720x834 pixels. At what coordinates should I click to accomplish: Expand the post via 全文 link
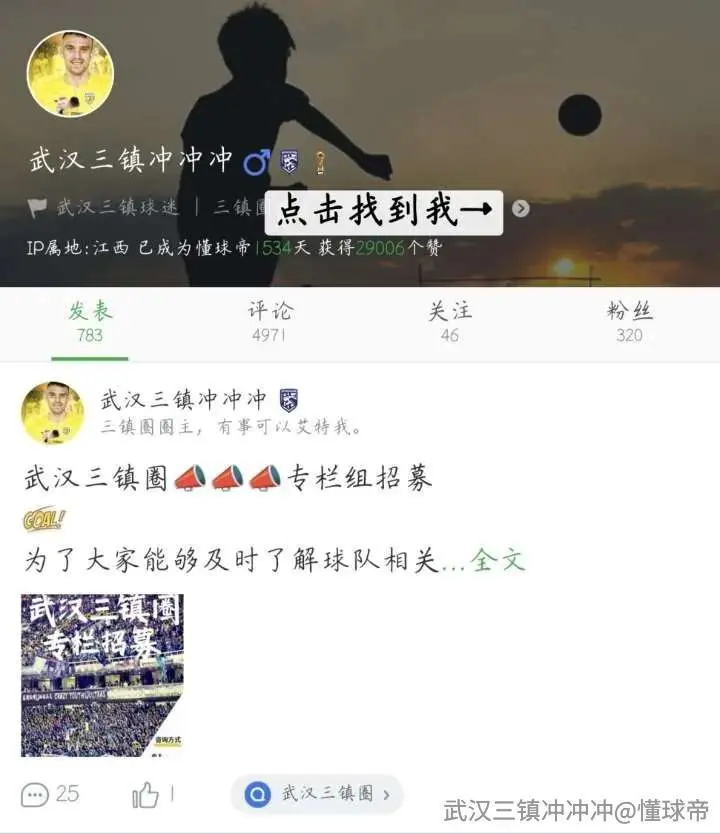(498, 560)
